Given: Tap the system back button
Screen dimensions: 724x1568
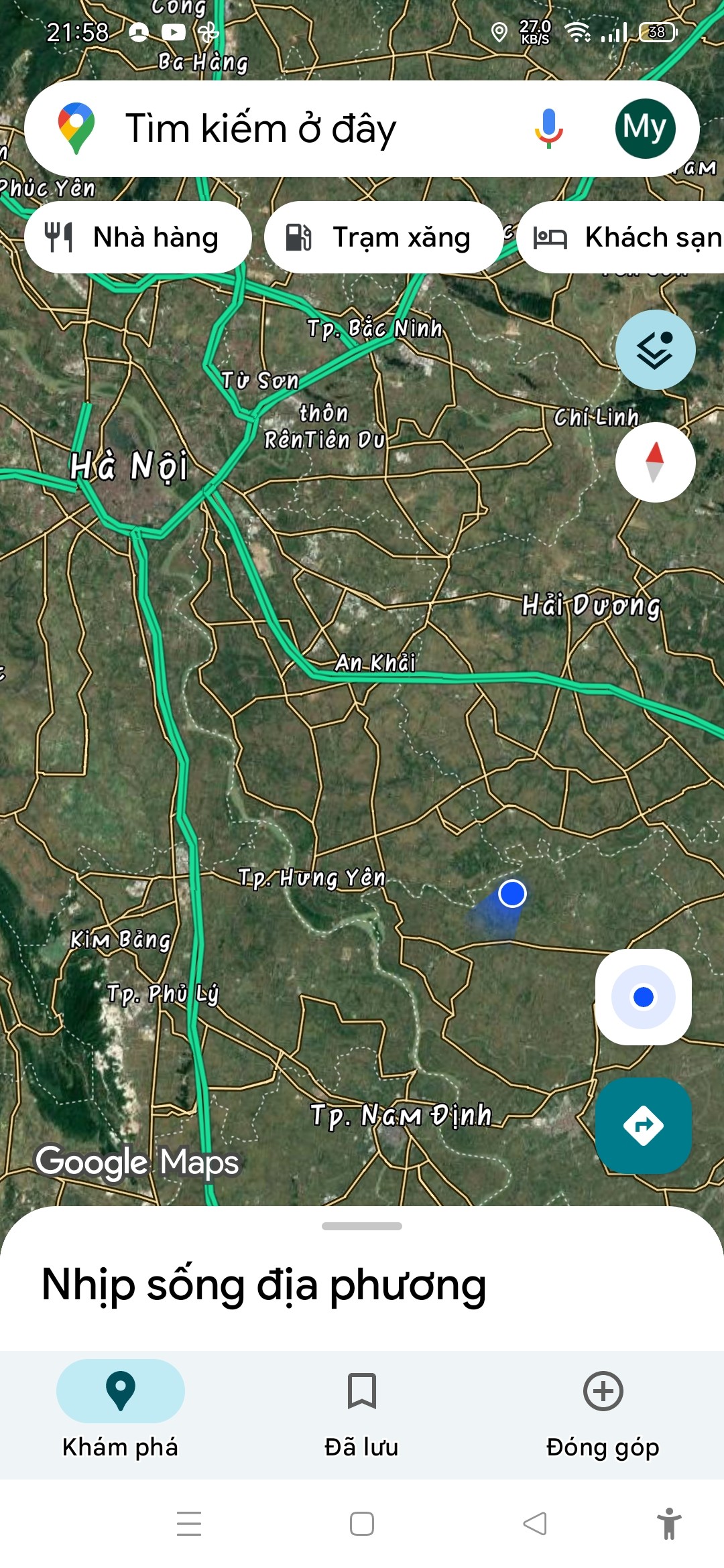Looking at the screenshot, I should point(535,1524).
